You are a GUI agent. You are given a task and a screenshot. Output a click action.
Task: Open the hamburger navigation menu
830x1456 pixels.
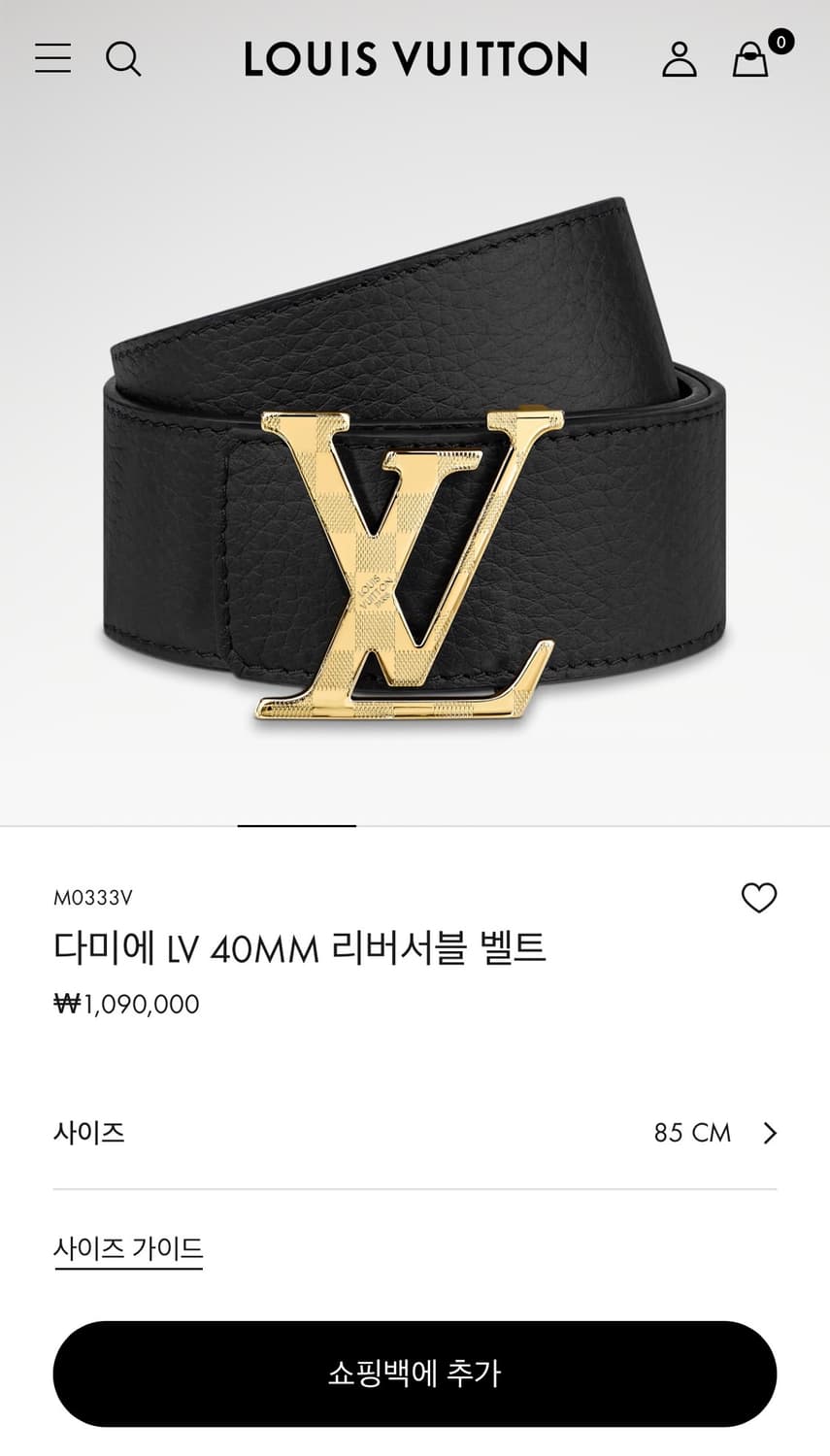(x=52, y=58)
